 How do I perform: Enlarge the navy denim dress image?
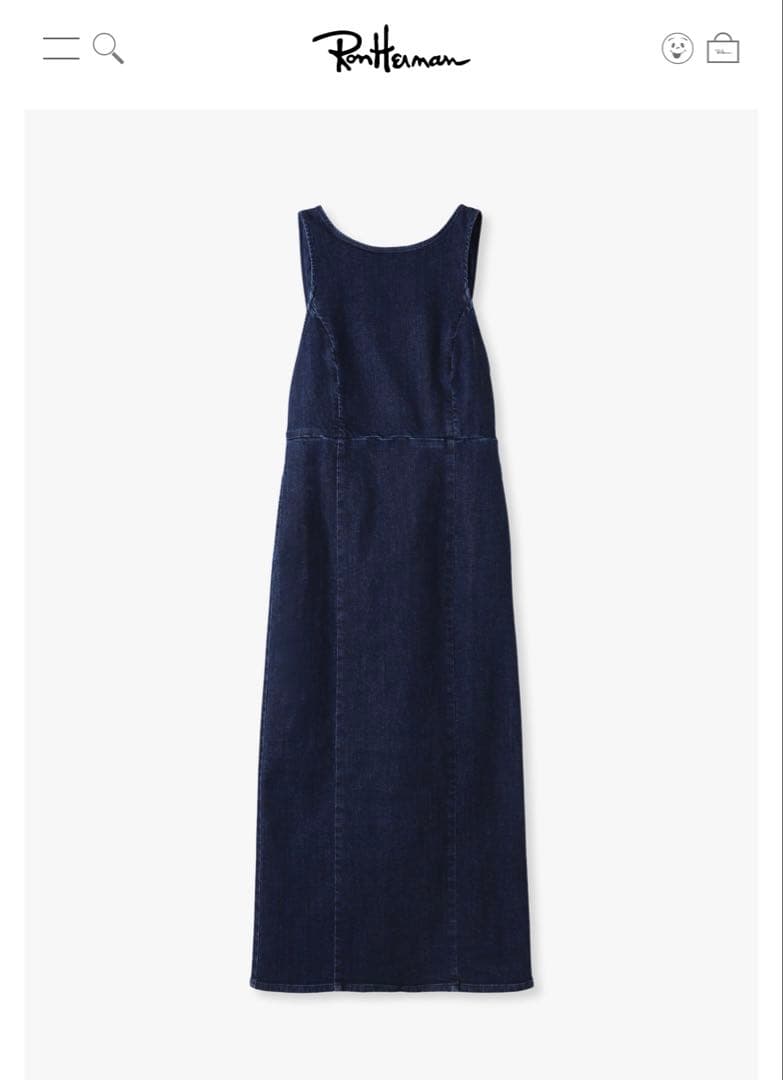click(391, 600)
